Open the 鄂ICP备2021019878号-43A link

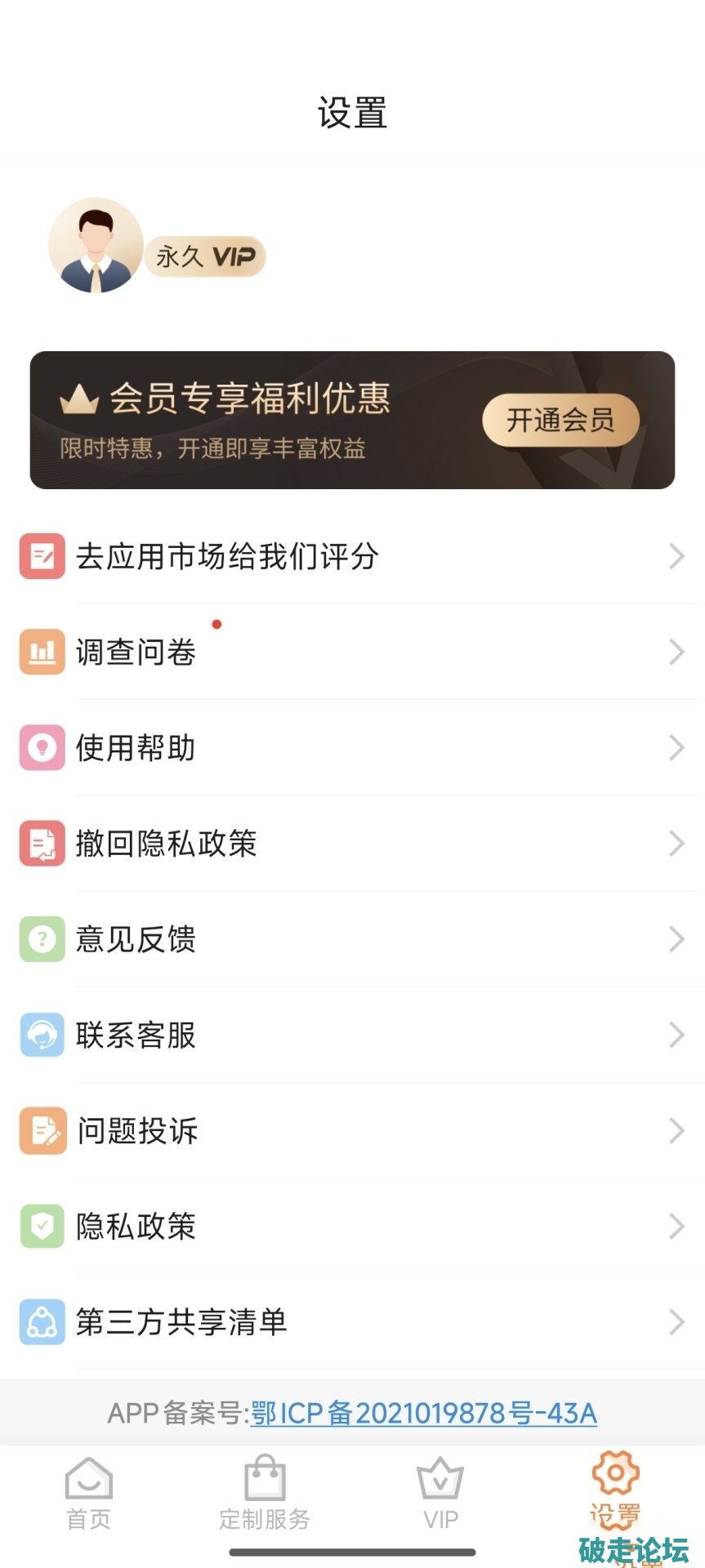[423, 1413]
